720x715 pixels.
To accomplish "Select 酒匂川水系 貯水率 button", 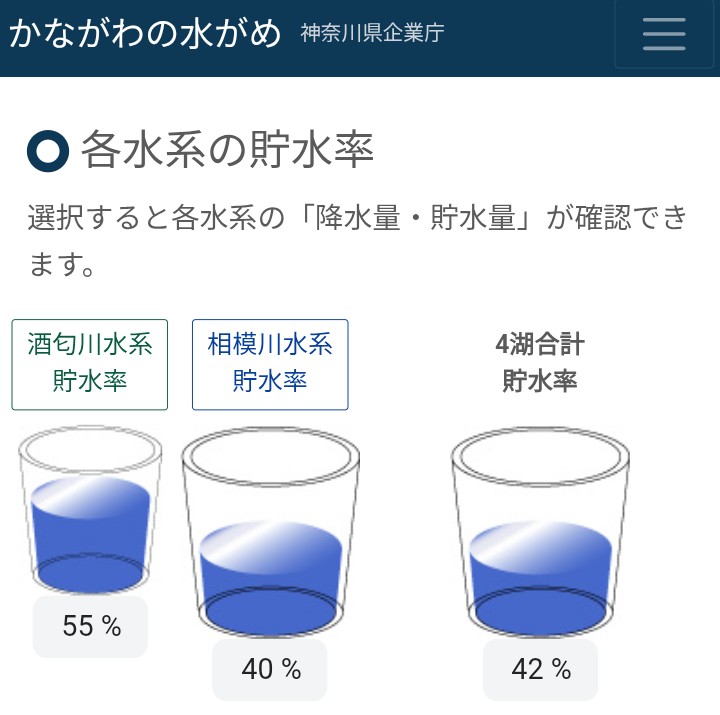I will [x=90, y=364].
